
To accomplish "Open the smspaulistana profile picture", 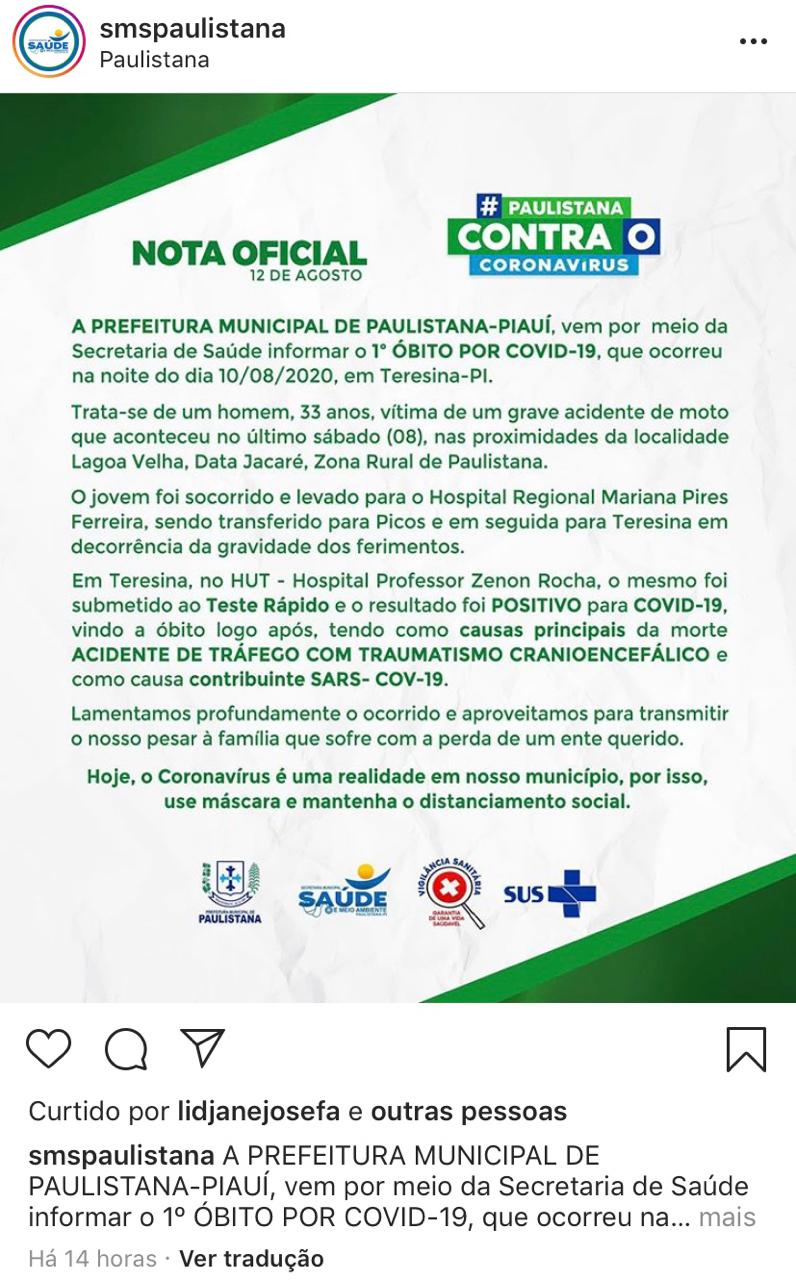I will tap(48, 41).
